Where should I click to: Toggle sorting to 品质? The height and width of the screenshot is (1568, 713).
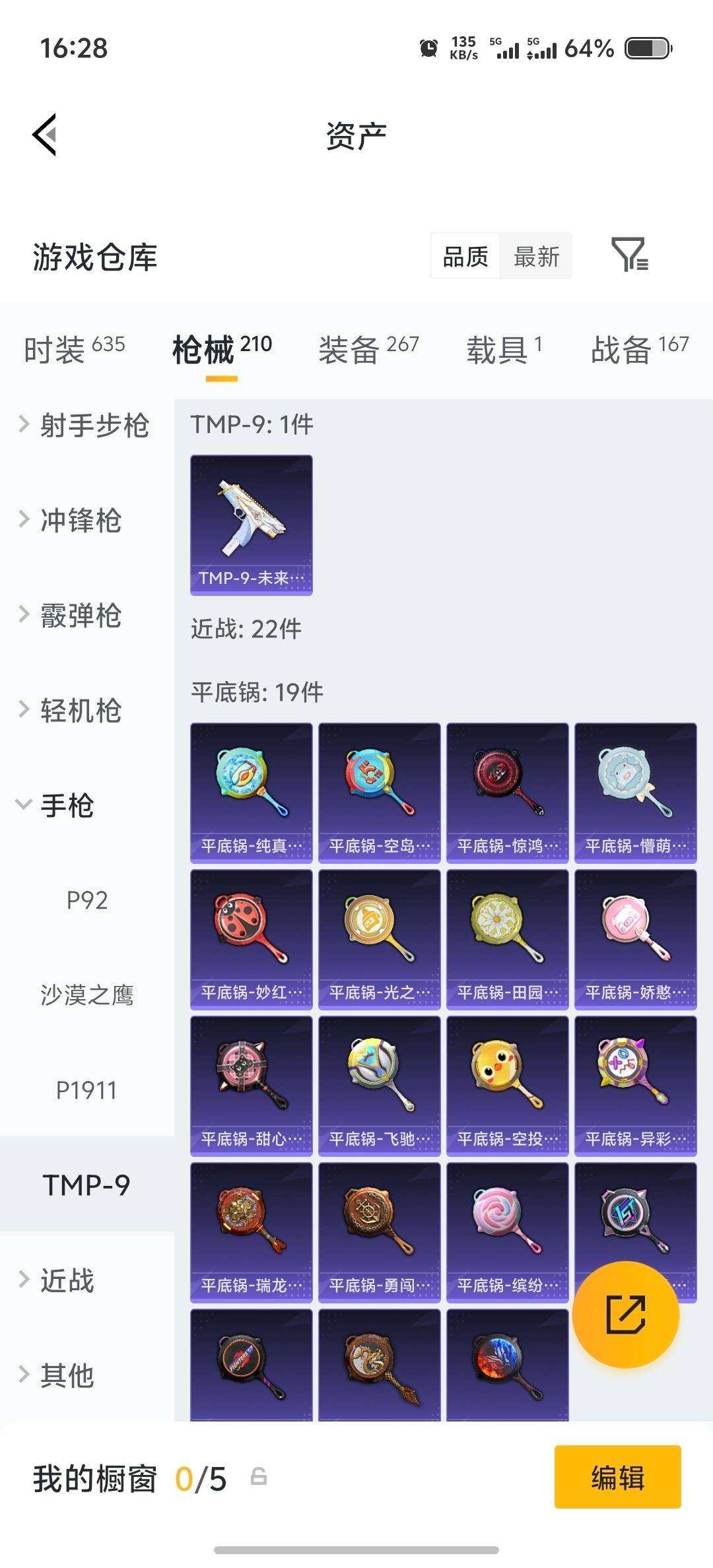coord(464,256)
